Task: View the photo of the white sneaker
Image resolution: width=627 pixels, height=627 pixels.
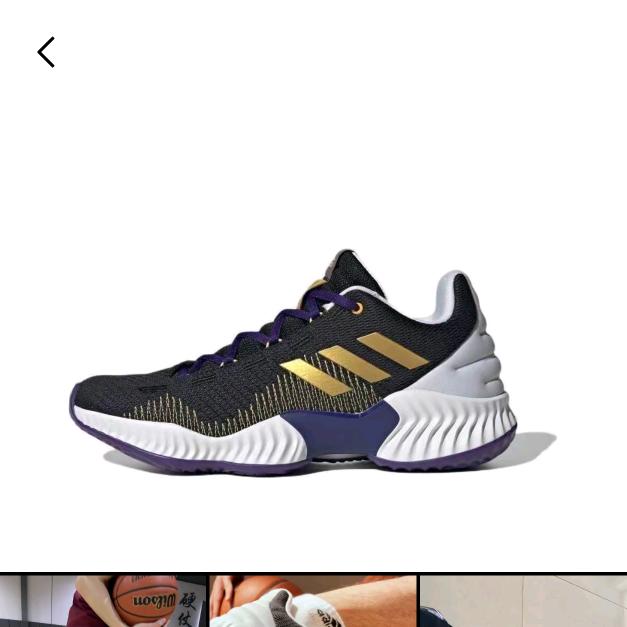Action: pyautogui.click(x=313, y=602)
